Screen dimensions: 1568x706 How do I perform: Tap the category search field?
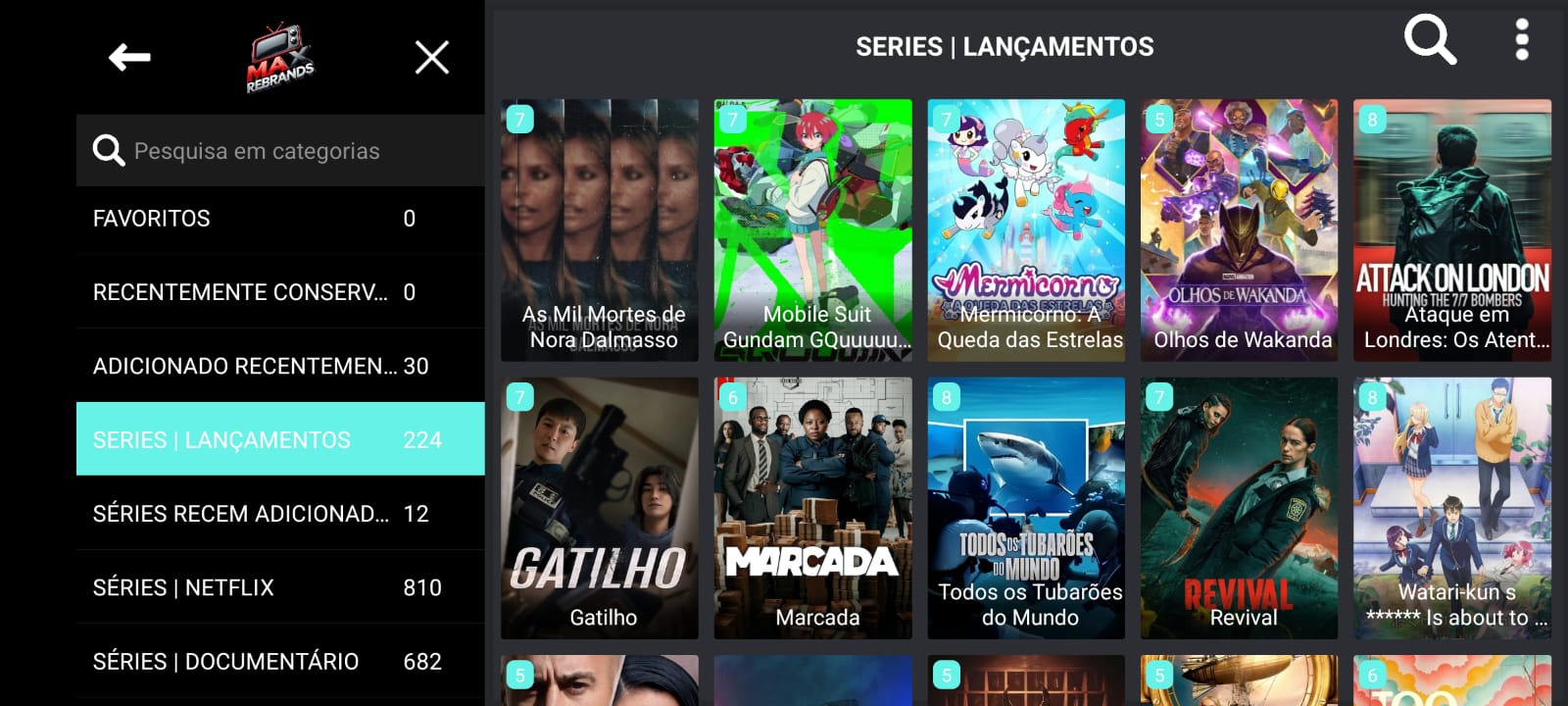click(284, 151)
